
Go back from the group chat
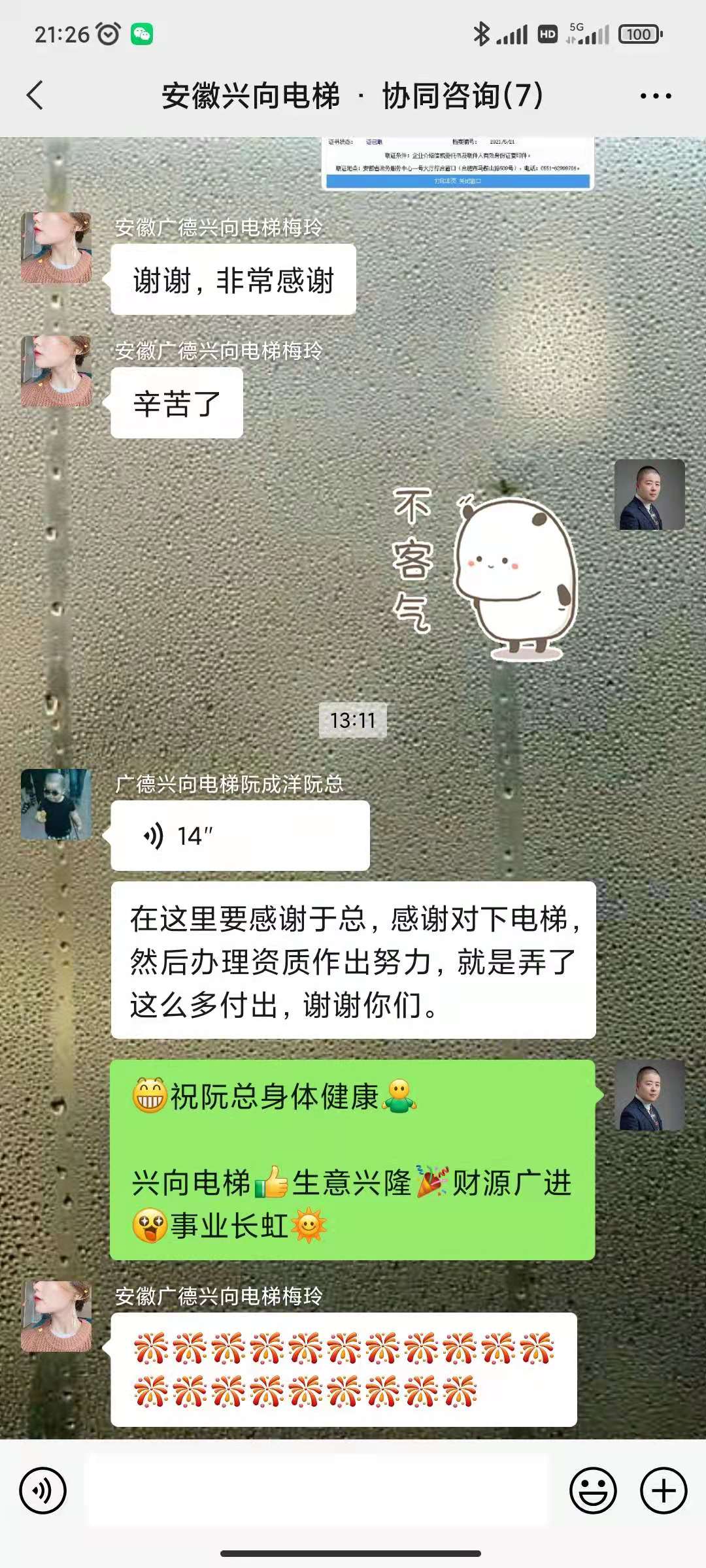click(x=35, y=95)
